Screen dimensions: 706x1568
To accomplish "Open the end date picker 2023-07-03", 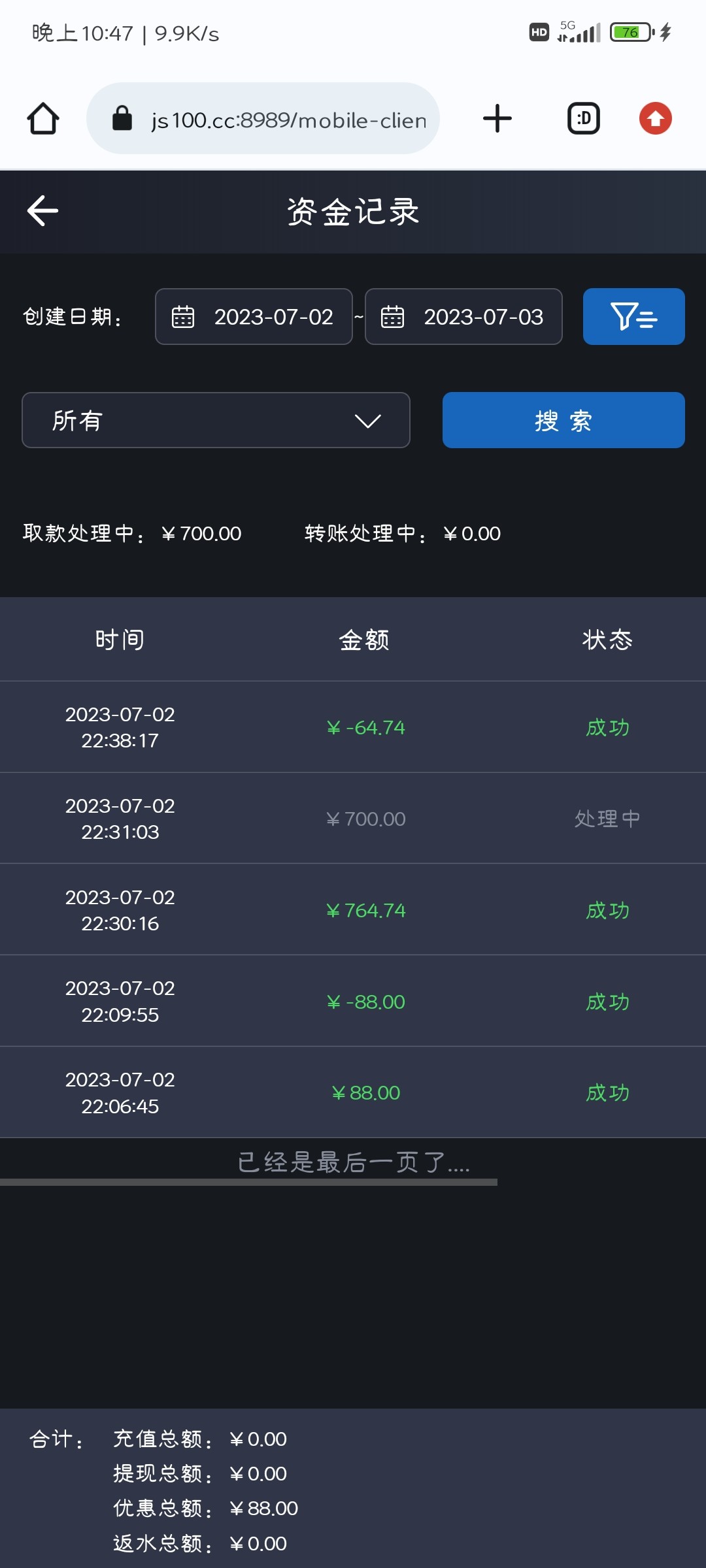I will (x=484, y=317).
